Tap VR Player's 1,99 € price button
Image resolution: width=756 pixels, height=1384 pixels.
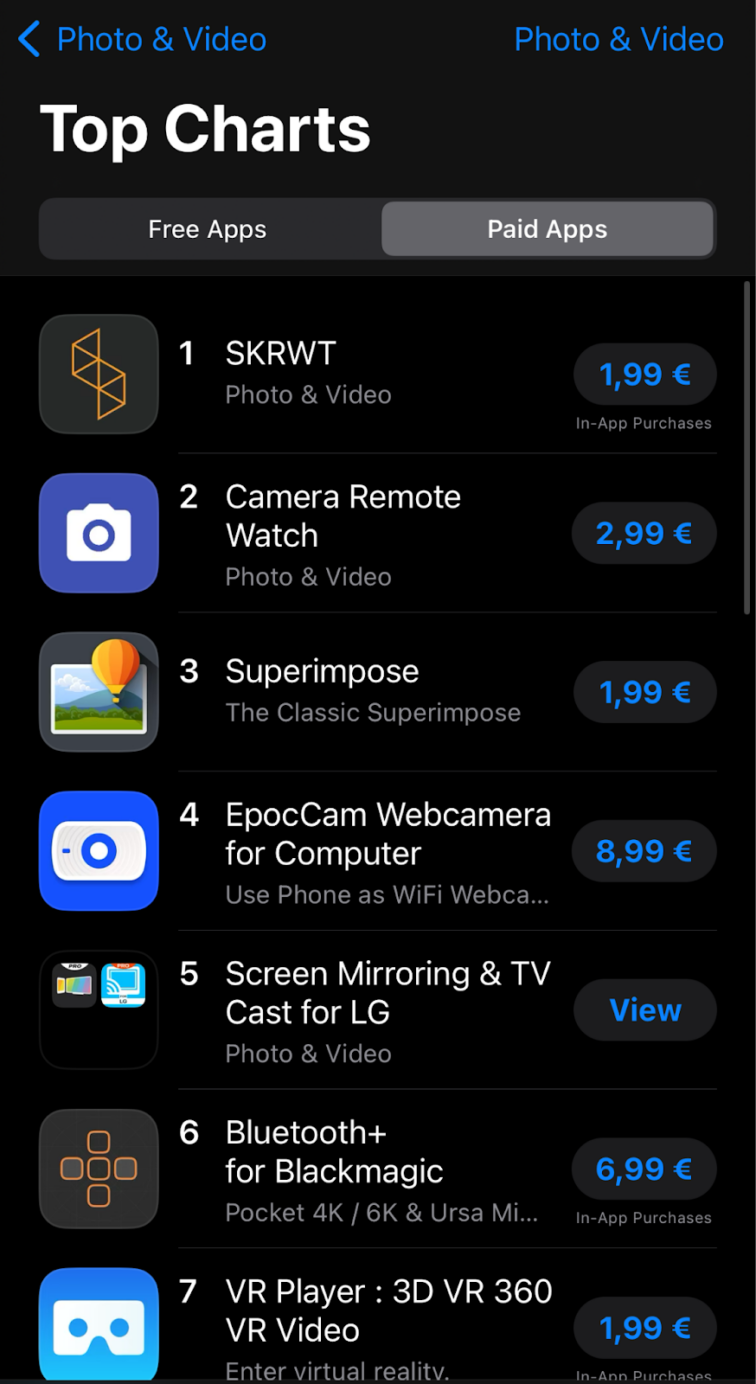(x=644, y=1328)
